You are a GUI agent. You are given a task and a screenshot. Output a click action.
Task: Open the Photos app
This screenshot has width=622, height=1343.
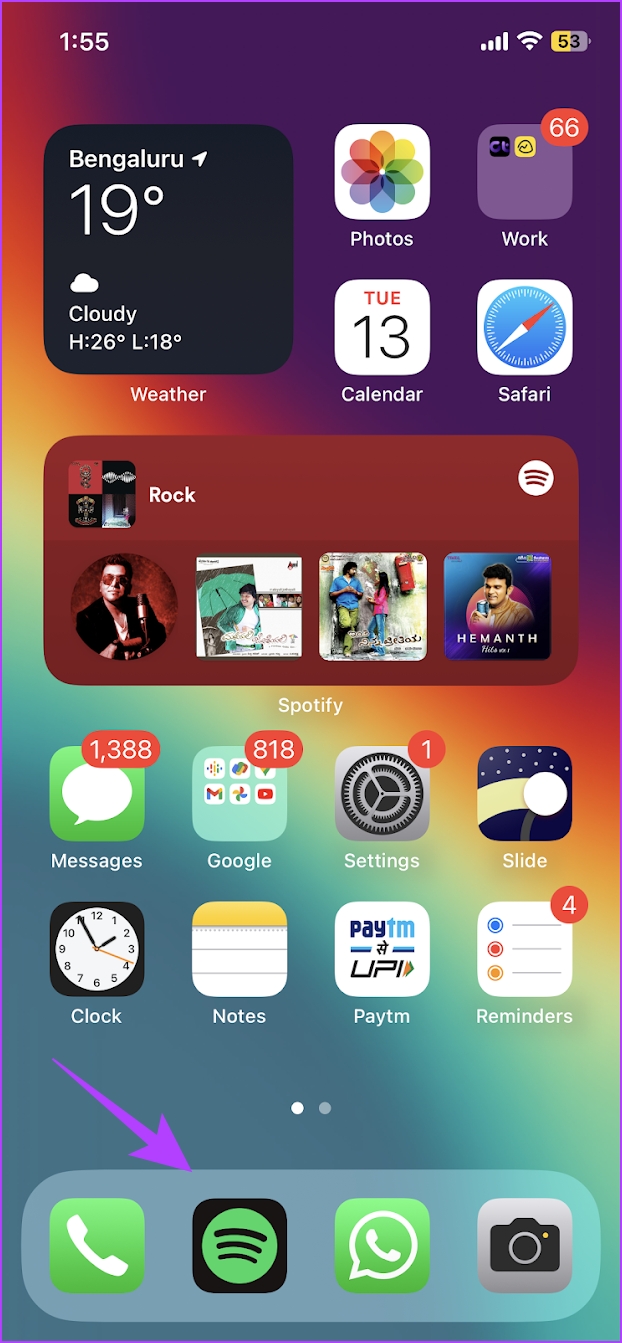[381, 172]
